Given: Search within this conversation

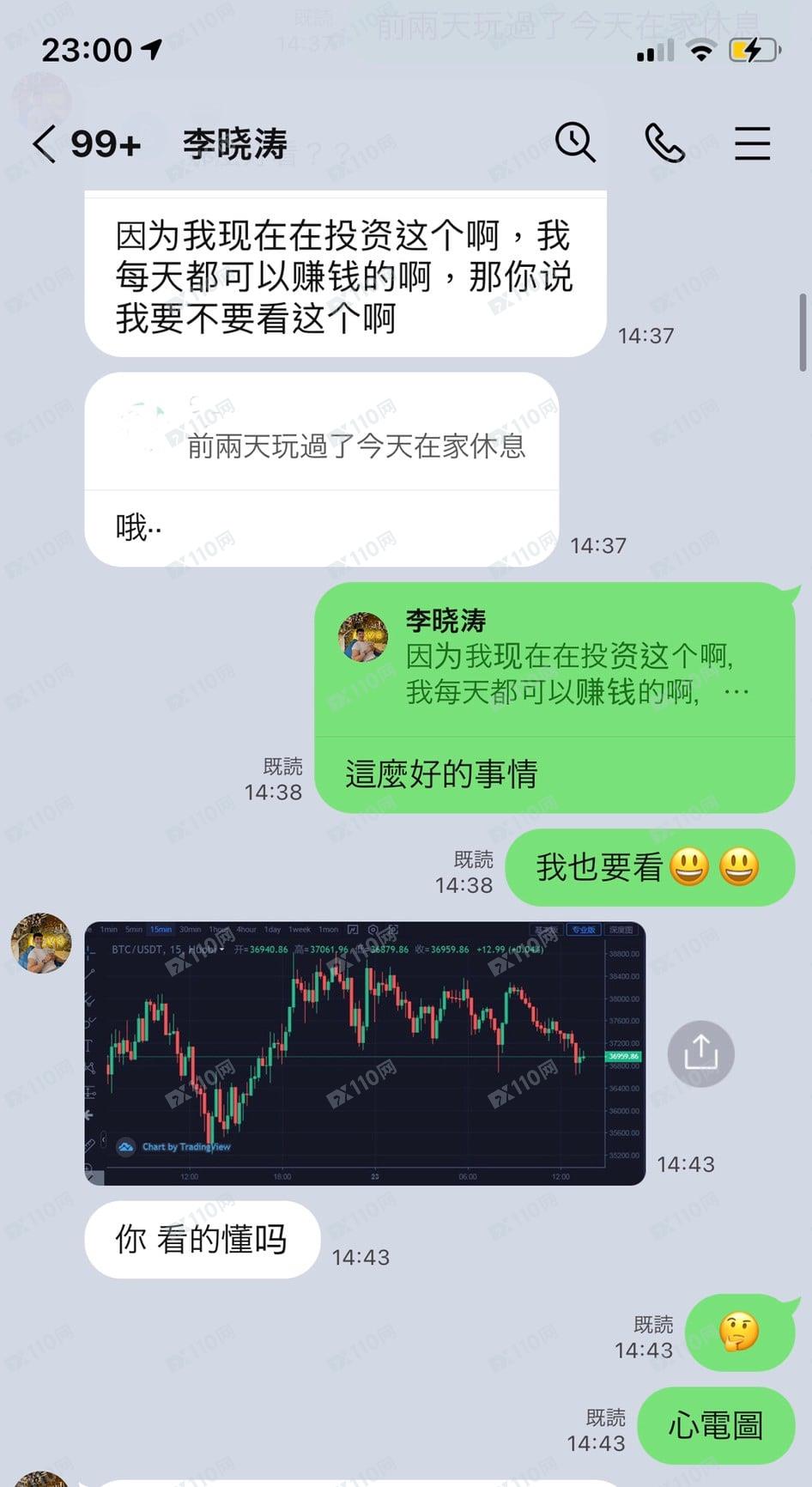Looking at the screenshot, I should pyautogui.click(x=574, y=142).
